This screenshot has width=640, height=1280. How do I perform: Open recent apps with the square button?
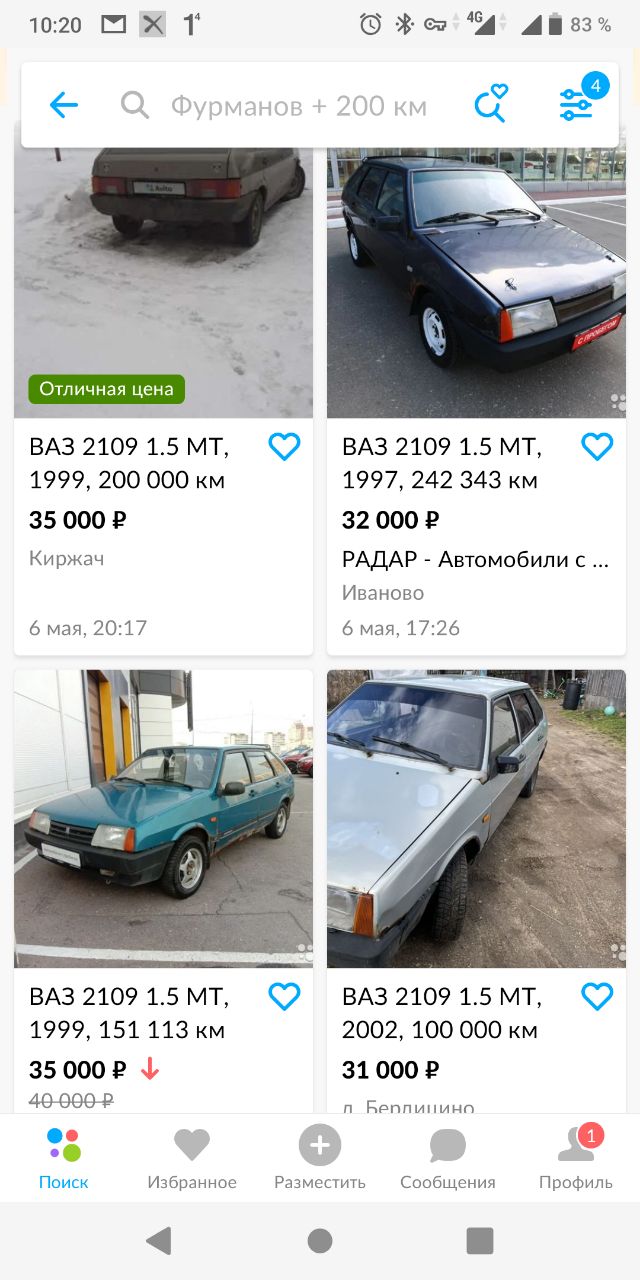click(480, 1241)
